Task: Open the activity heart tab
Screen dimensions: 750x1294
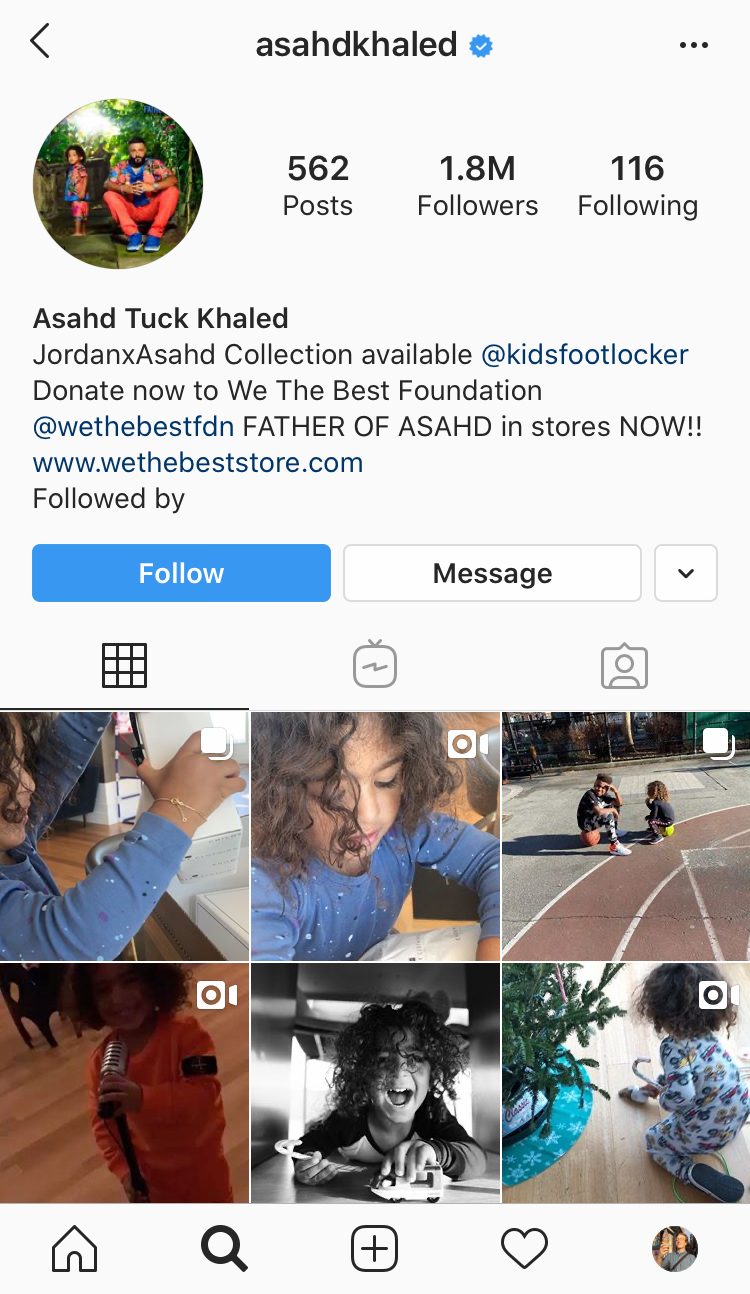Action: (524, 1249)
